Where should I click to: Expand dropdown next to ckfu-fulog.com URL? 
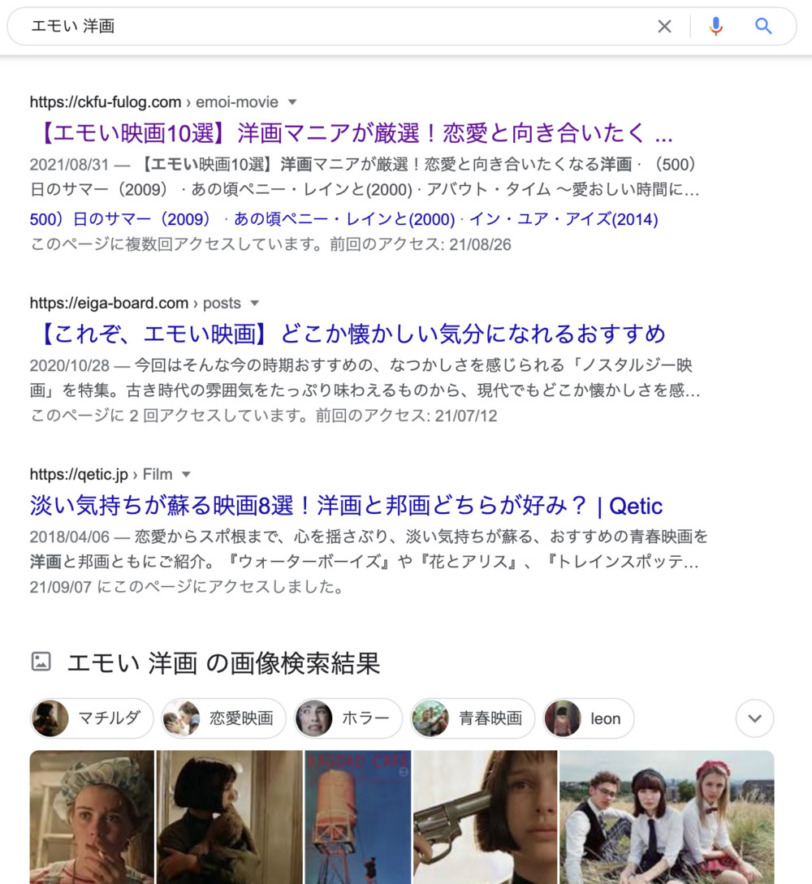click(x=292, y=102)
